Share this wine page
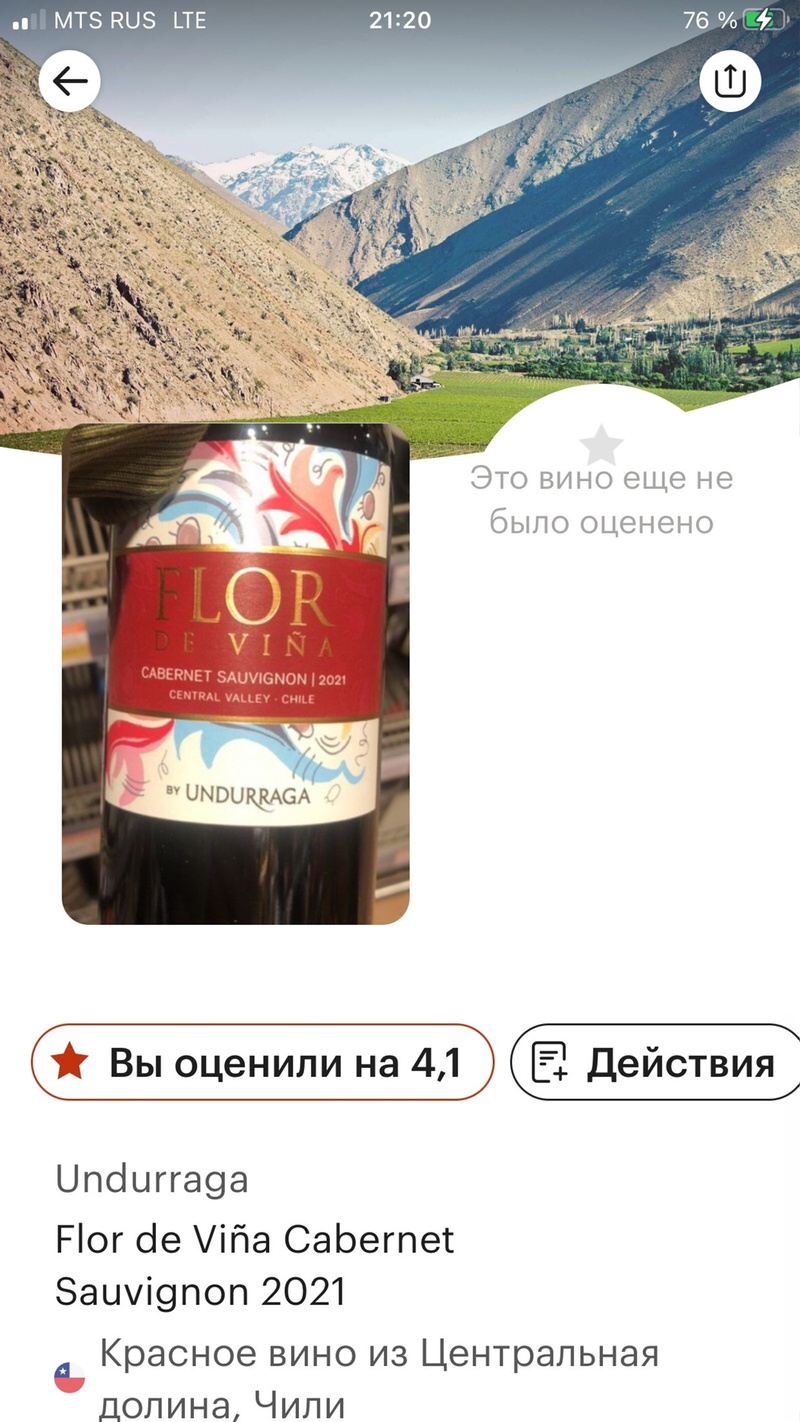 [730, 80]
